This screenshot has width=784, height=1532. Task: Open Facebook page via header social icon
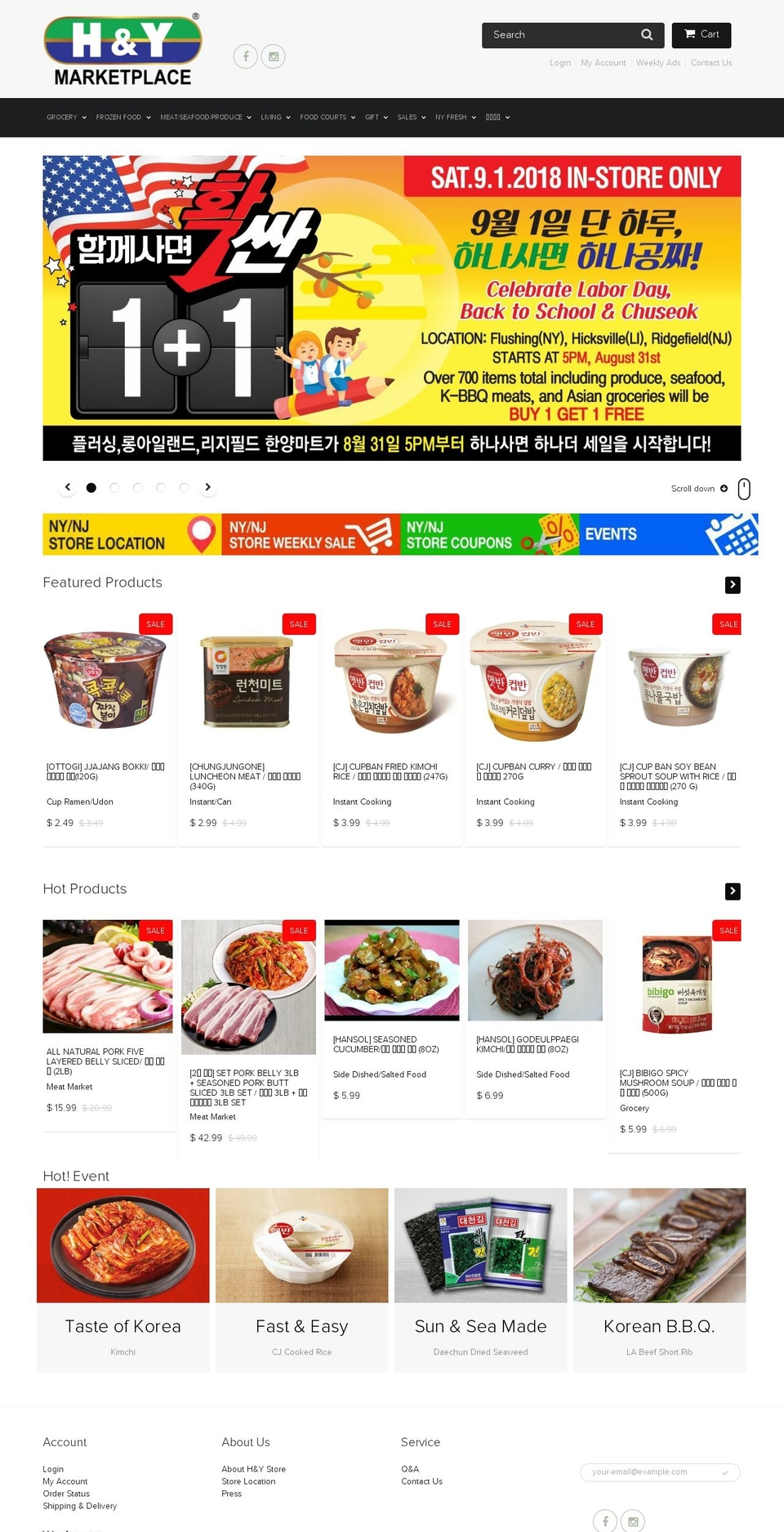(246, 56)
